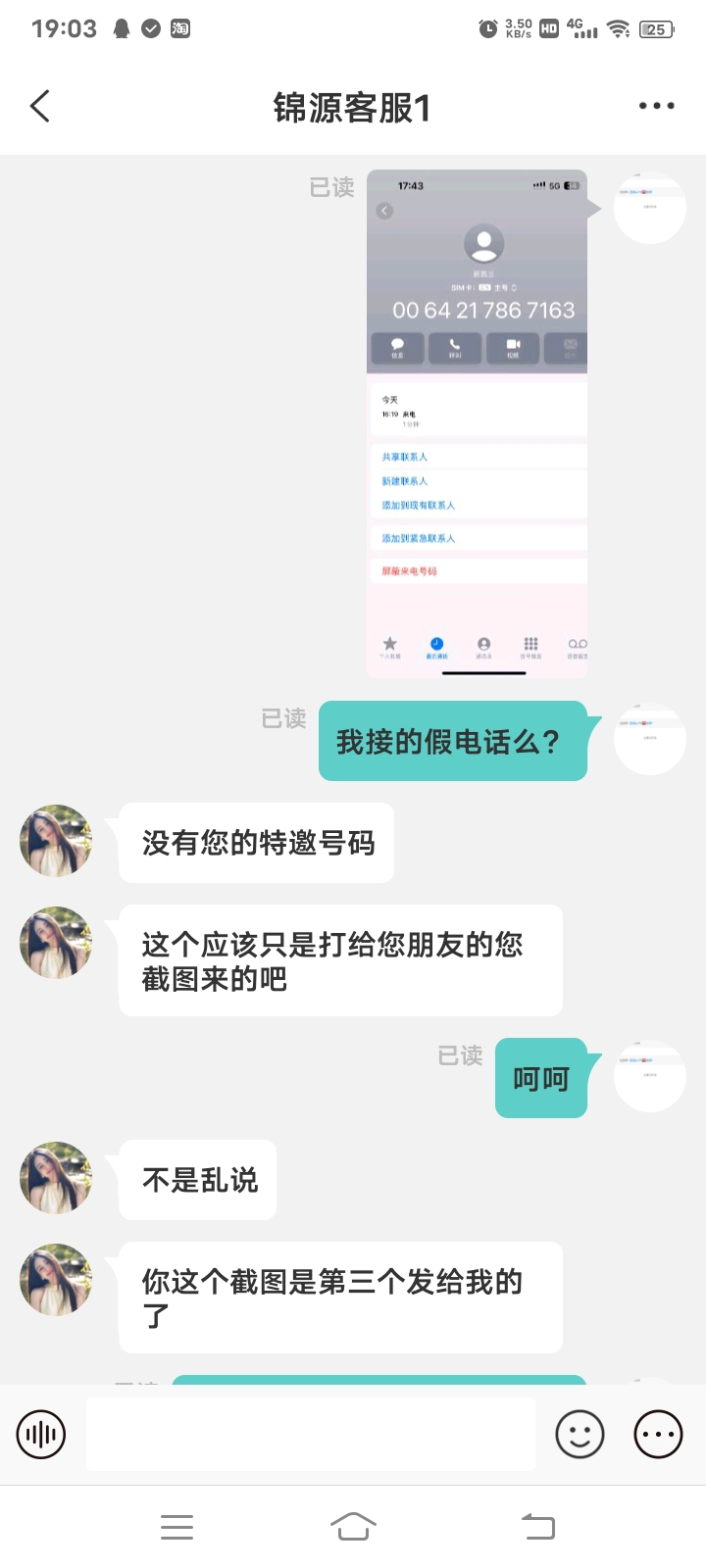Viewport: 706px width, 1568px height.
Task: Open recent apps from the navigation bar
Action: point(176,1526)
